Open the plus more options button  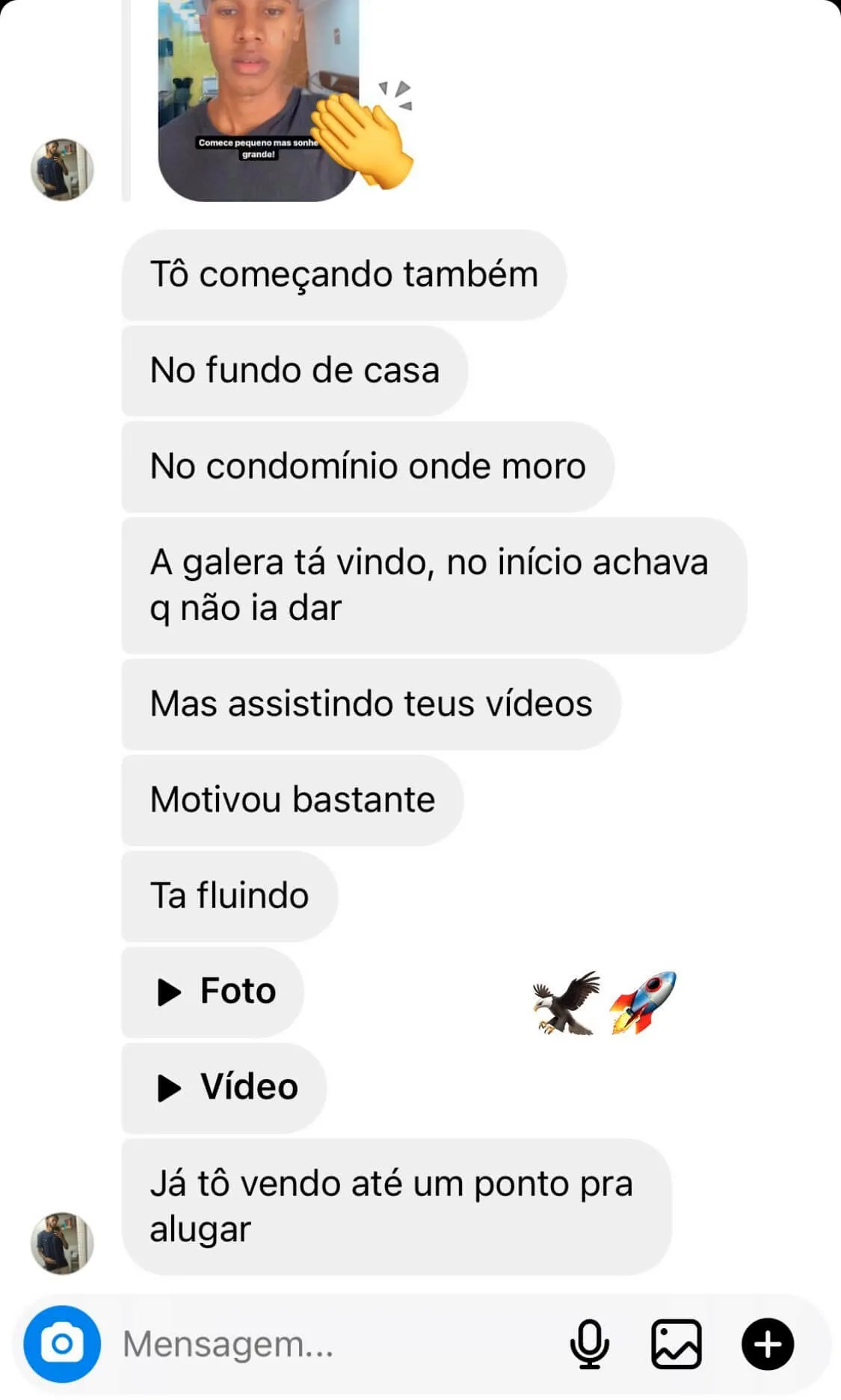click(767, 1344)
